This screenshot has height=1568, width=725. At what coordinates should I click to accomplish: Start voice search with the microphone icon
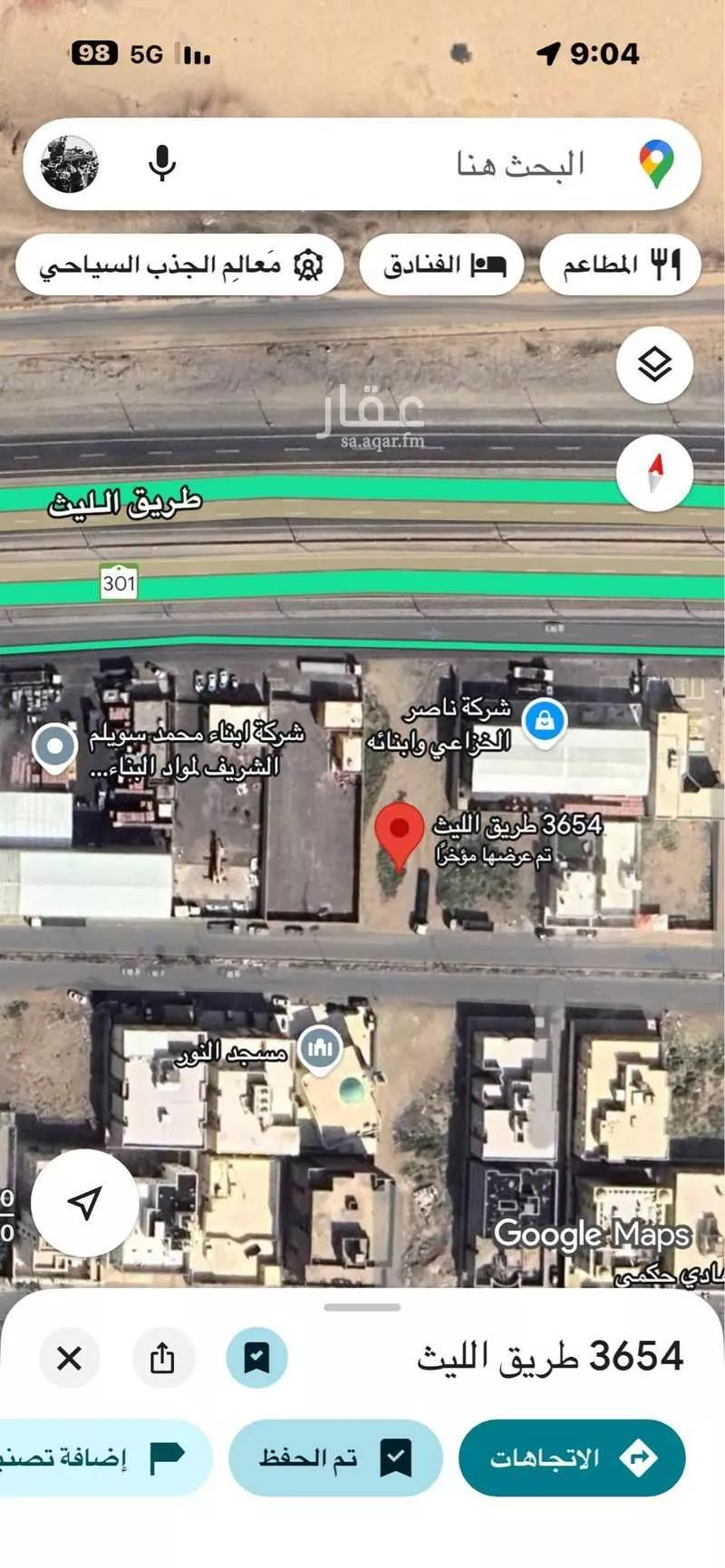[161, 164]
